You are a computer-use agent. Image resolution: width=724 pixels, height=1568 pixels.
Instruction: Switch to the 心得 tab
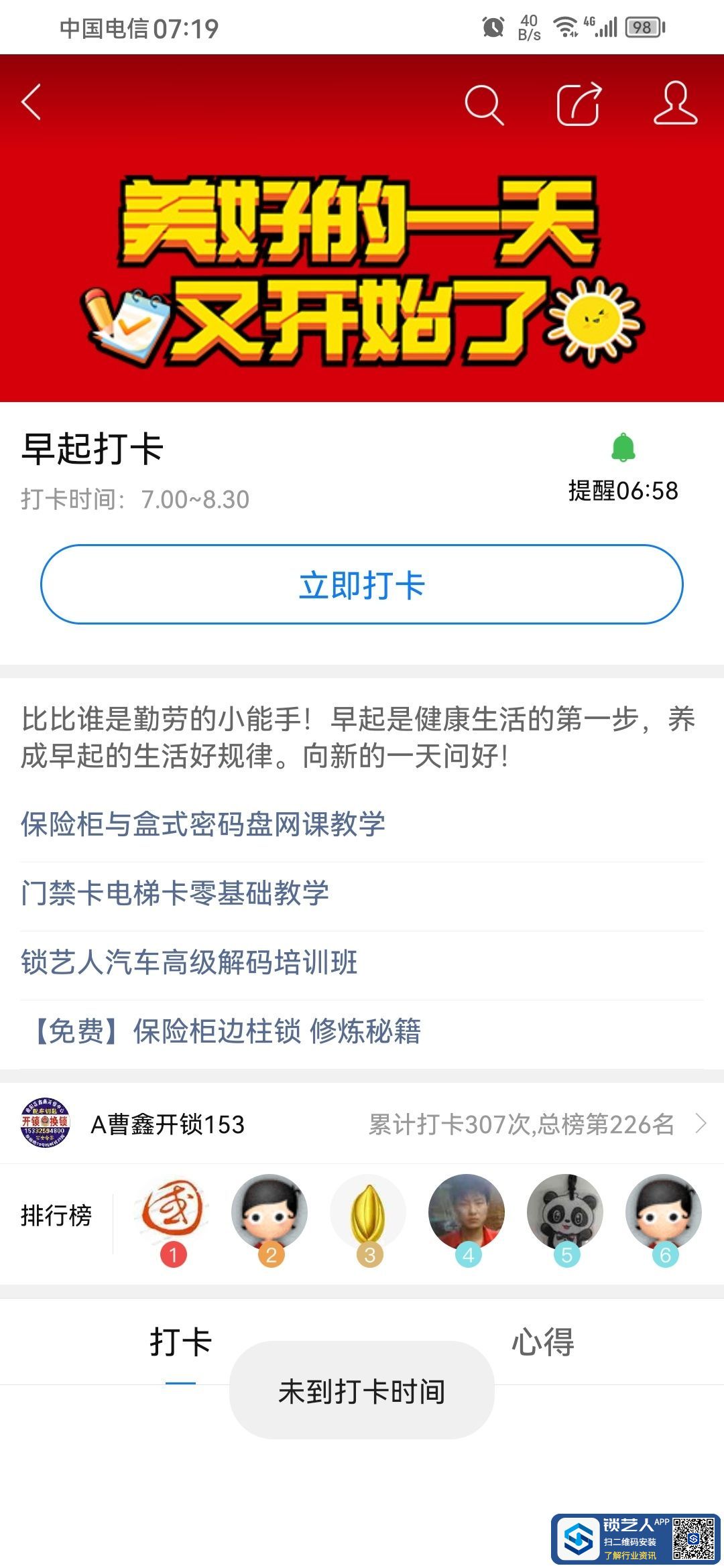[x=542, y=1342]
